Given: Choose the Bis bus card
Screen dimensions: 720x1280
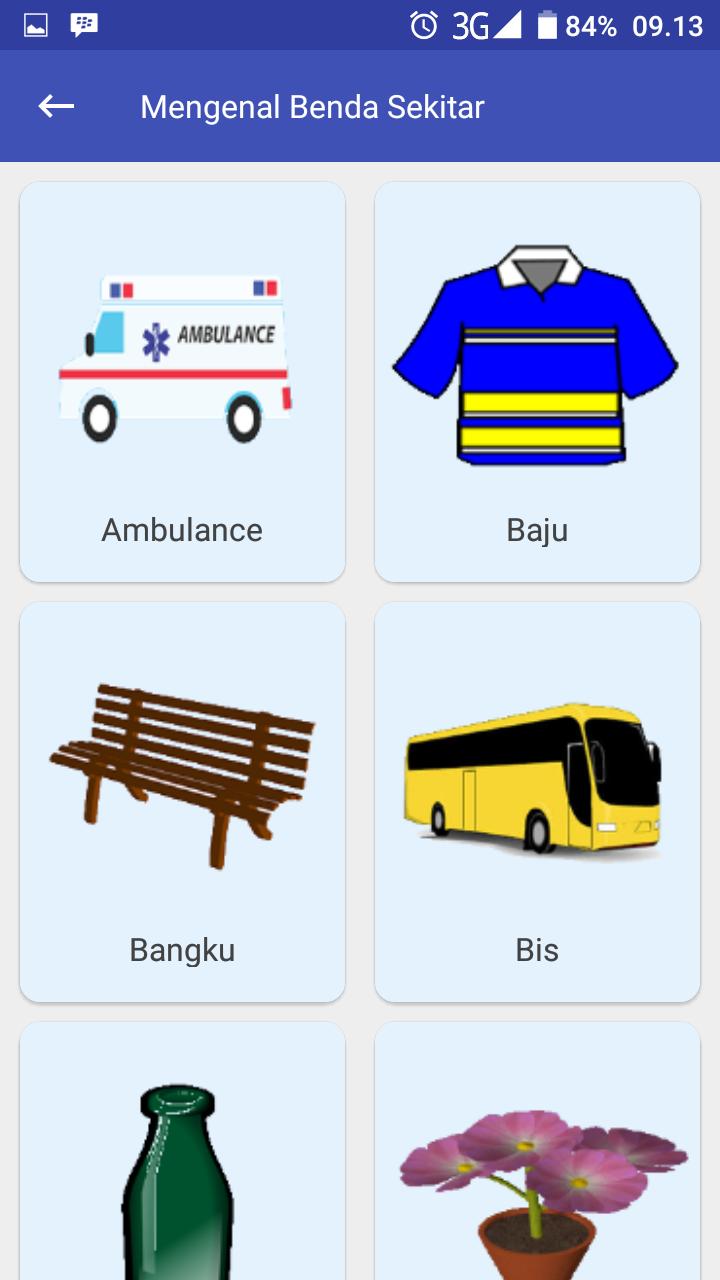Looking at the screenshot, I should click(x=537, y=801).
